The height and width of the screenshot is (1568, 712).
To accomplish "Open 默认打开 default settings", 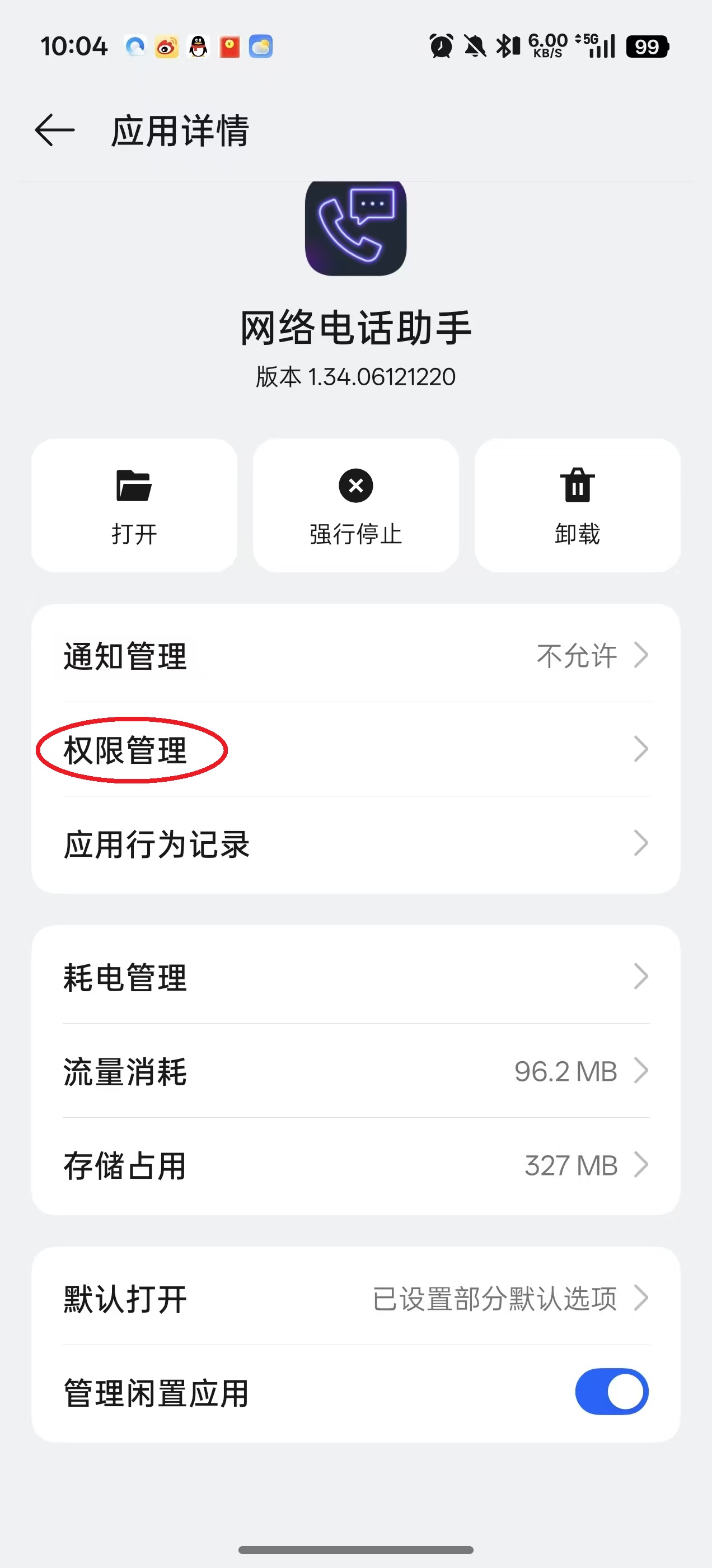I will tap(356, 1298).
